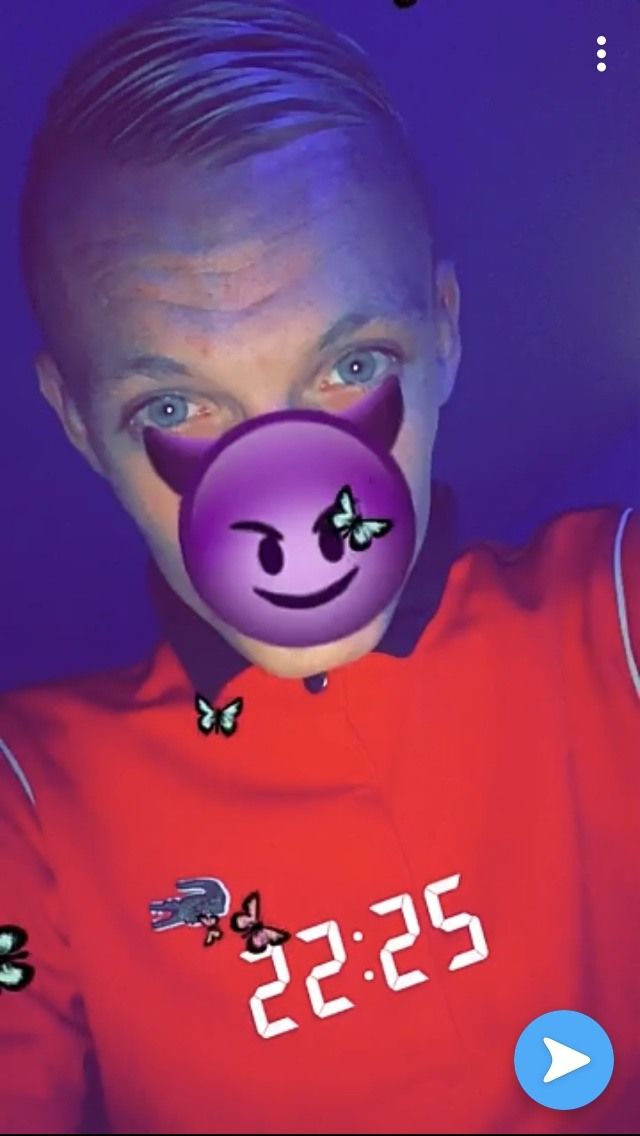Tap the blue send arrow button
The width and height of the screenshot is (640, 1136).
(x=564, y=1059)
